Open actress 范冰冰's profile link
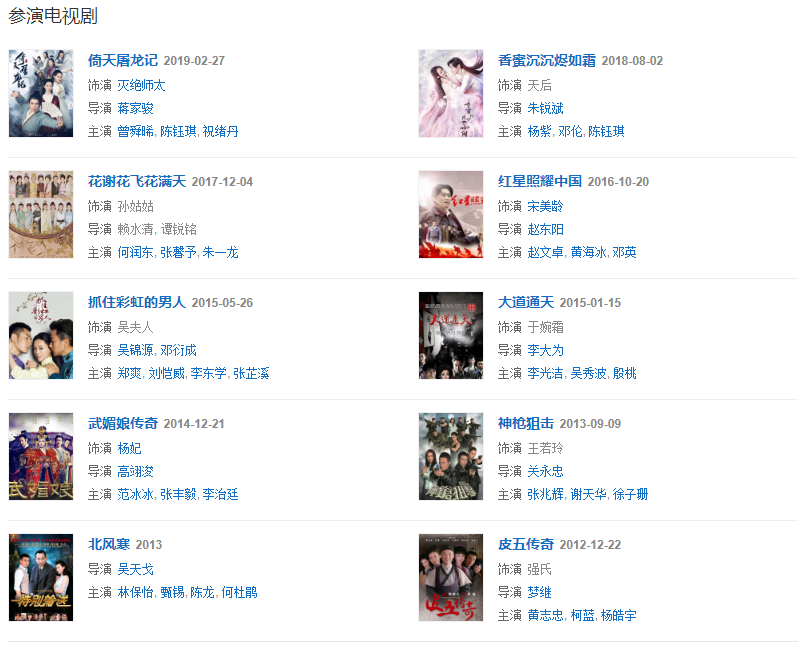803x649 pixels. click(x=136, y=494)
